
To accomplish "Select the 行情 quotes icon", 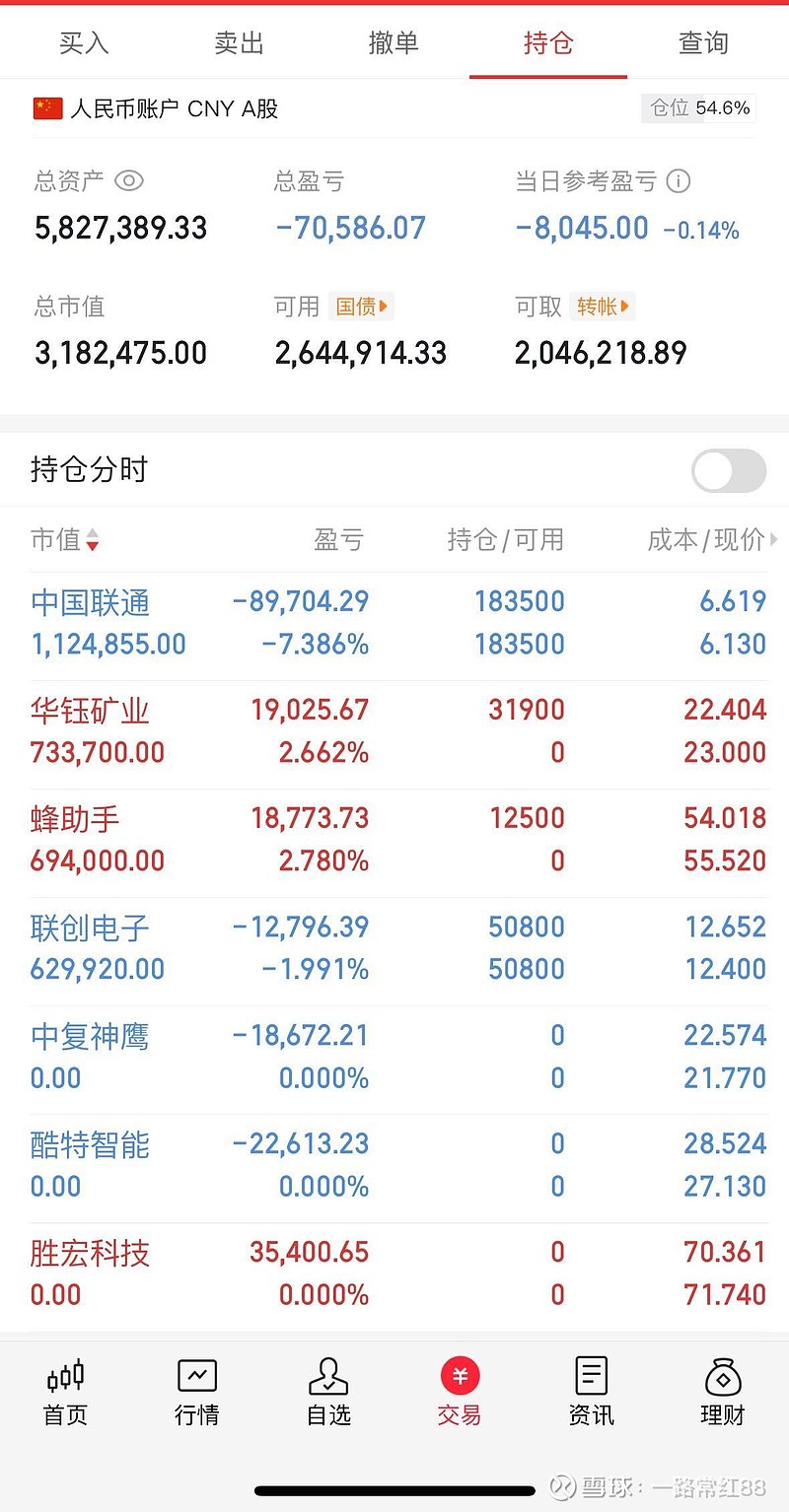I will click(x=195, y=1390).
